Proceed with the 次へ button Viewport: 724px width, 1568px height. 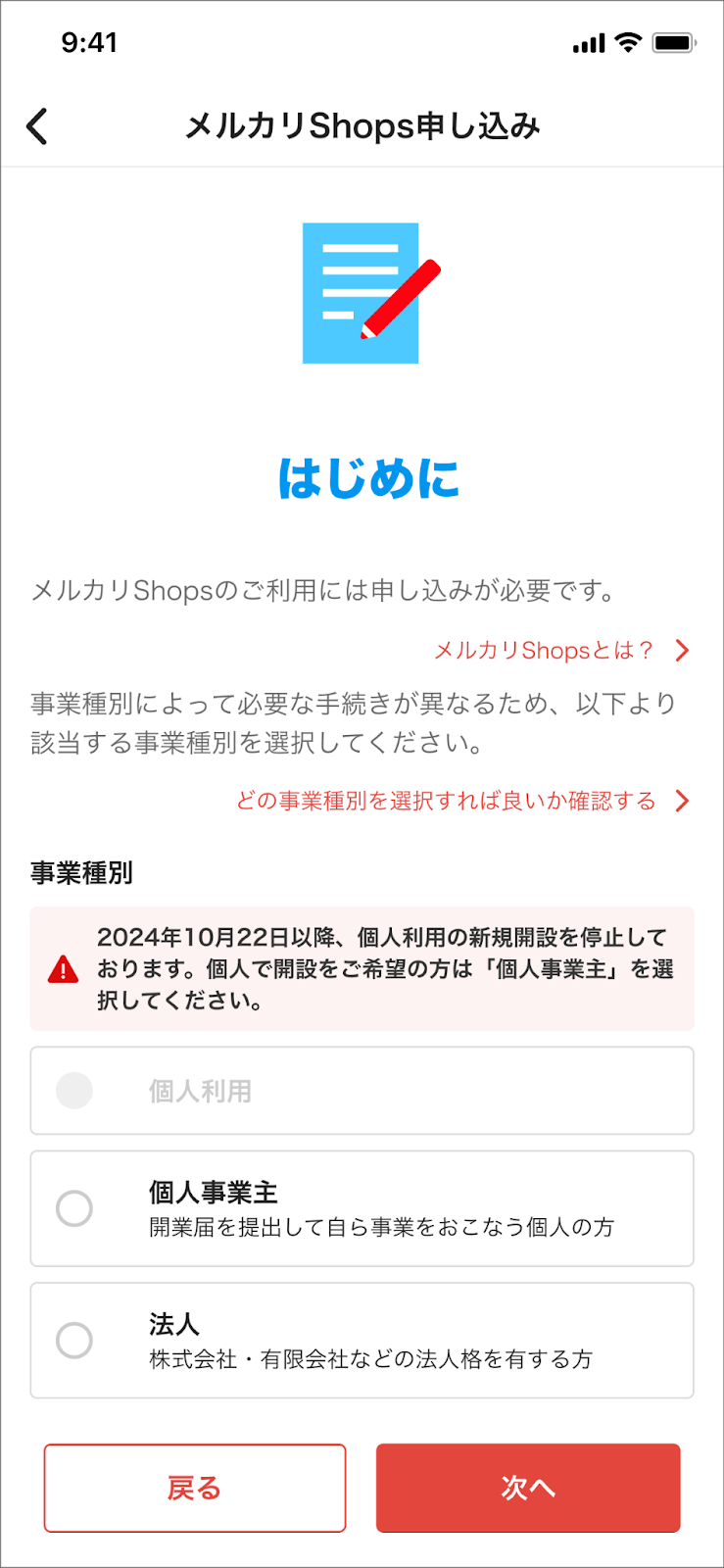(x=528, y=1488)
